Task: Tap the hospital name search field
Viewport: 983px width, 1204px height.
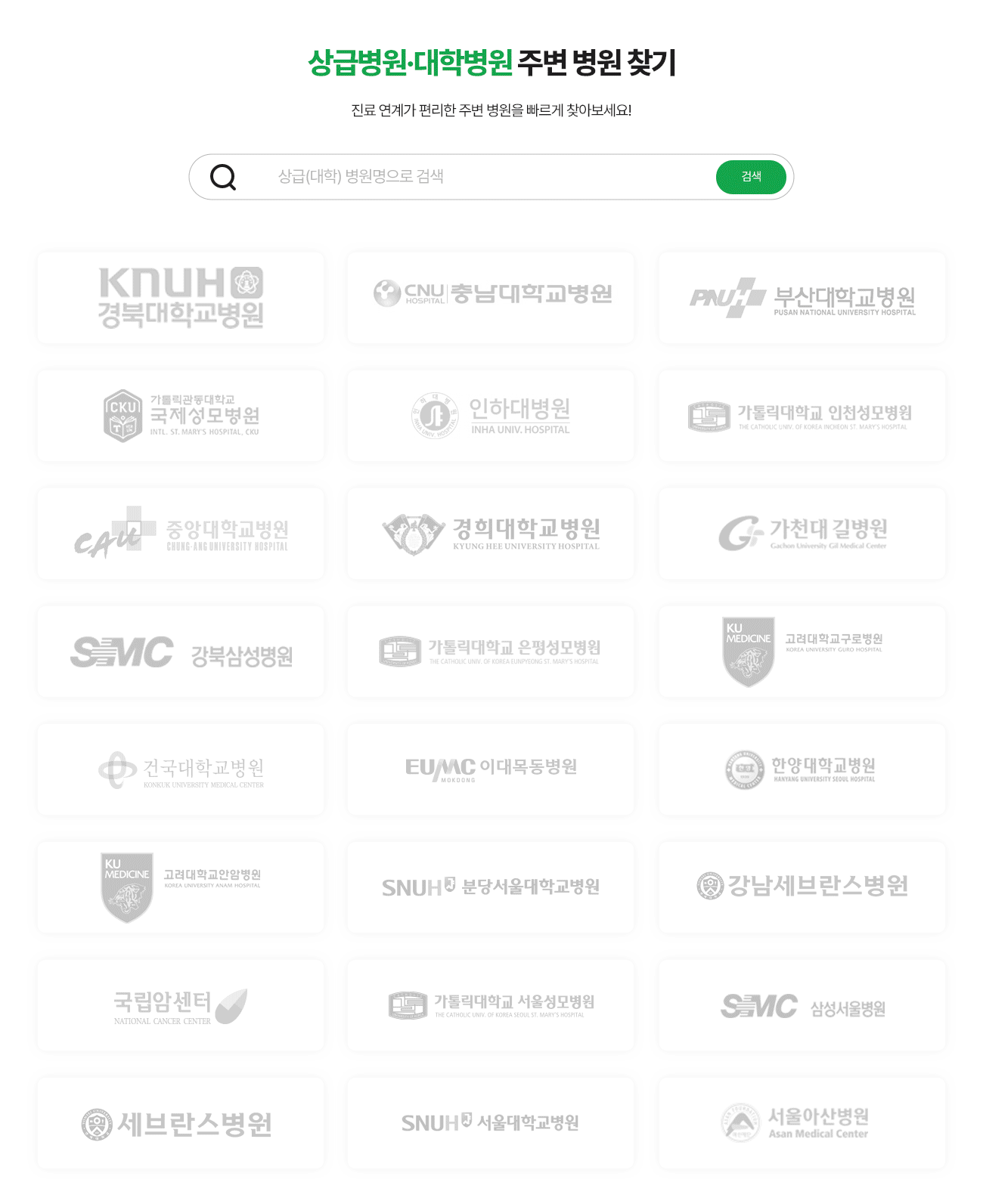Action: (x=484, y=177)
